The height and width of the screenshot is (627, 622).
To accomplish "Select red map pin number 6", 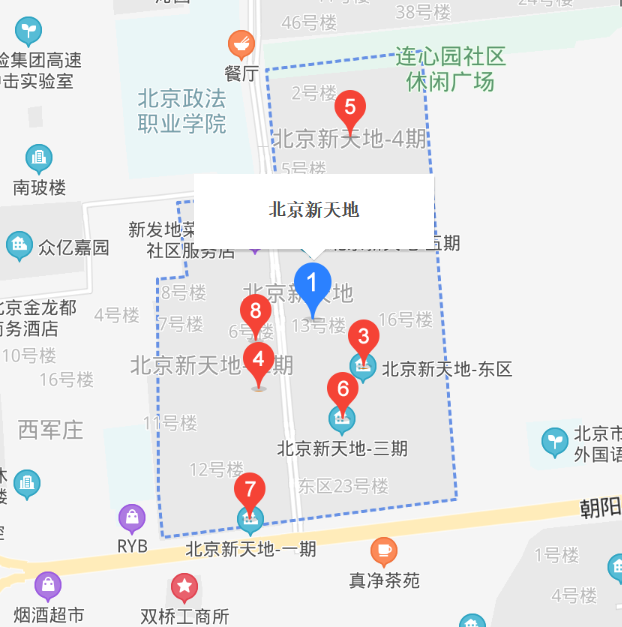I will (342, 390).
